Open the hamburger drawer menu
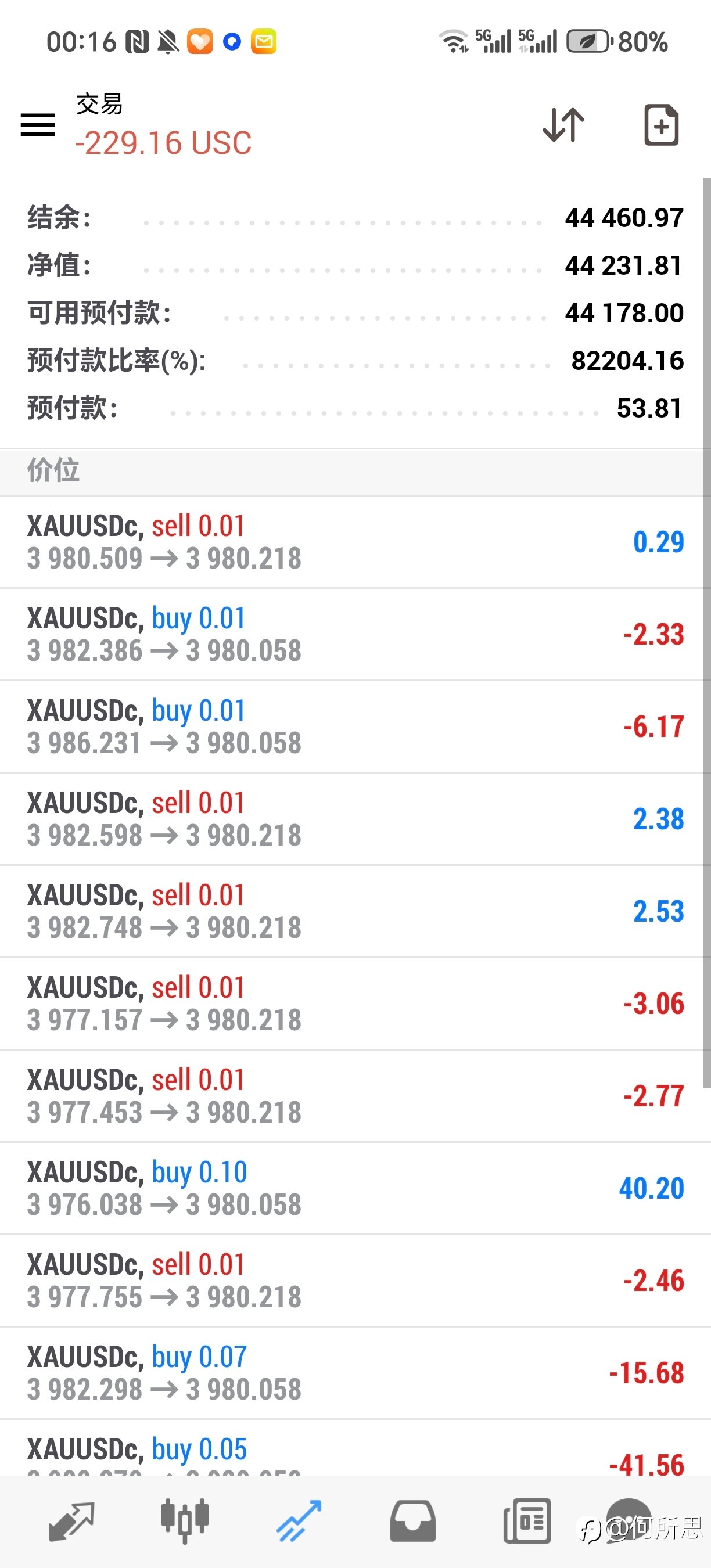Screen dimensions: 711x1568 pyautogui.click(x=38, y=125)
